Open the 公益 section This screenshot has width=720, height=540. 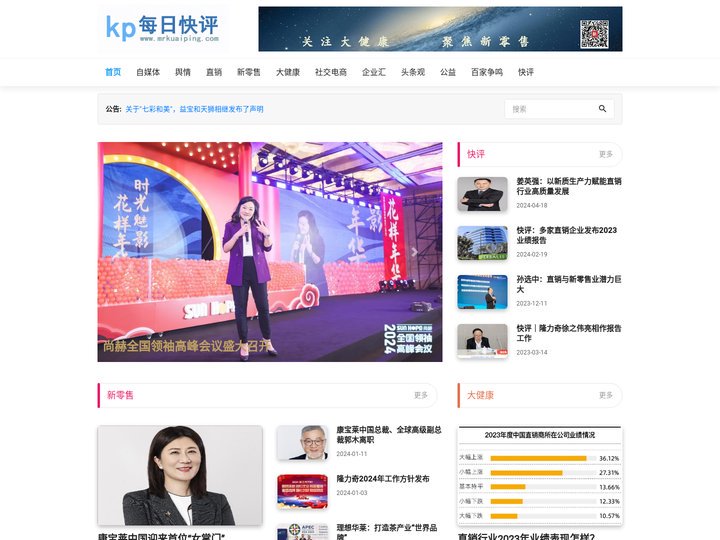pos(448,72)
